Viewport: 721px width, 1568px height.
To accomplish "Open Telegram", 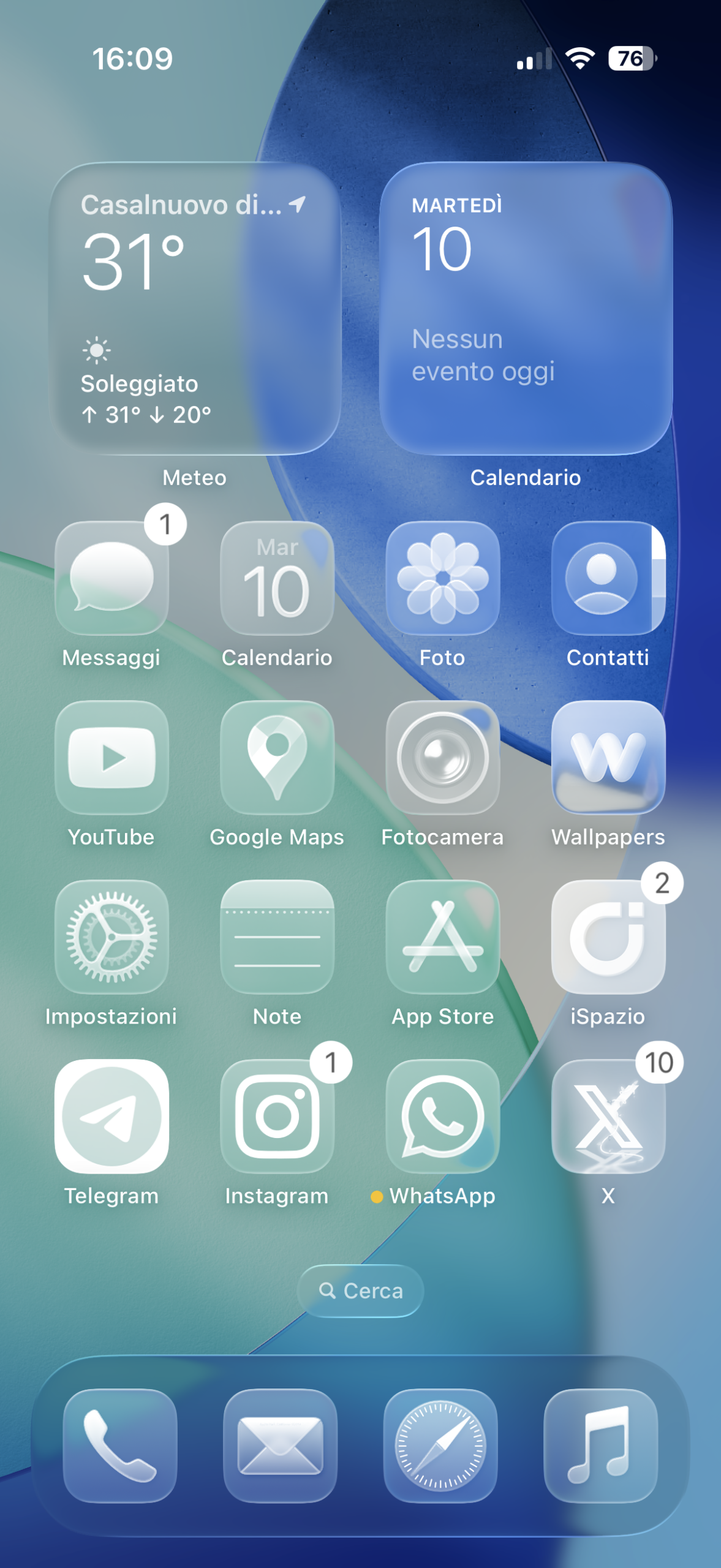I will [x=111, y=1117].
